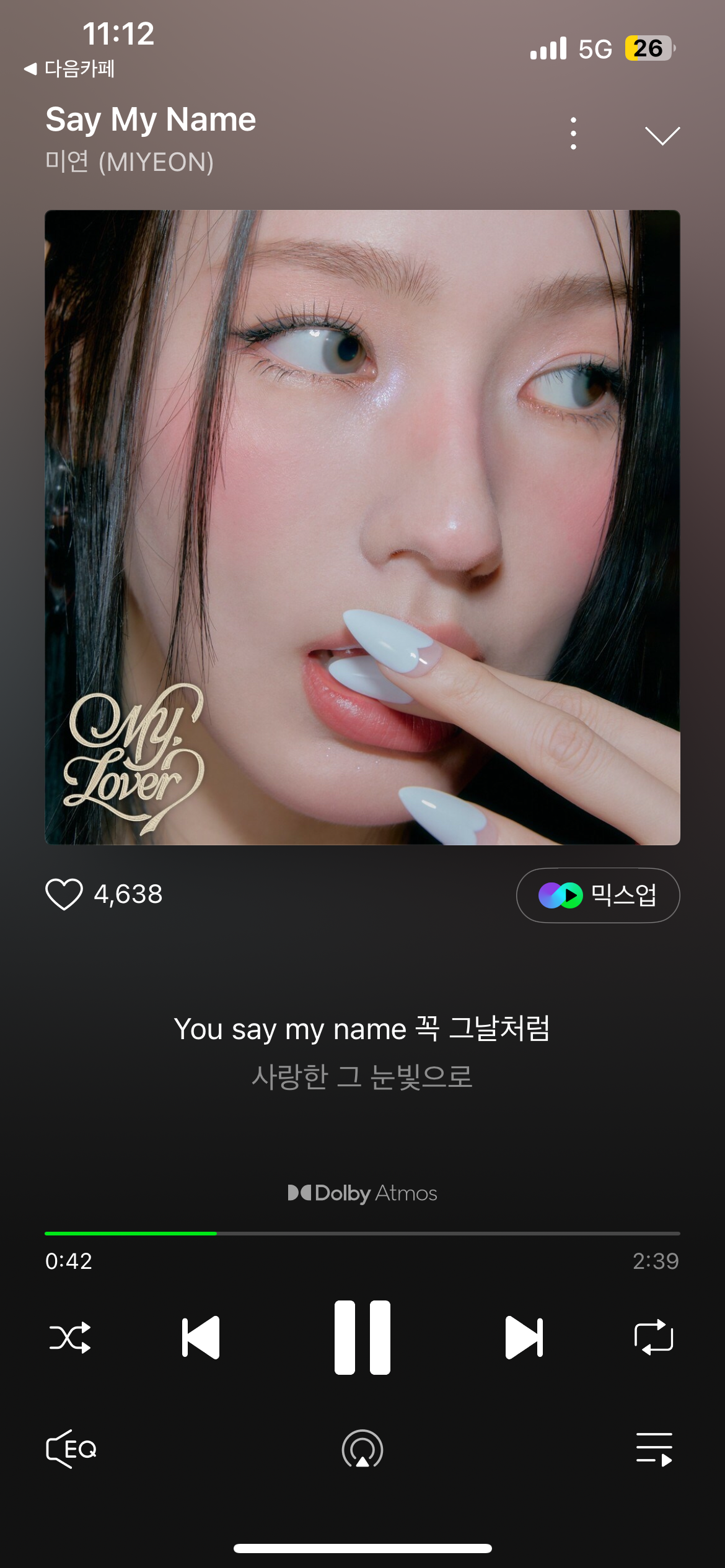Open AirPlay output selection
The image size is (725, 1568).
(x=362, y=1449)
